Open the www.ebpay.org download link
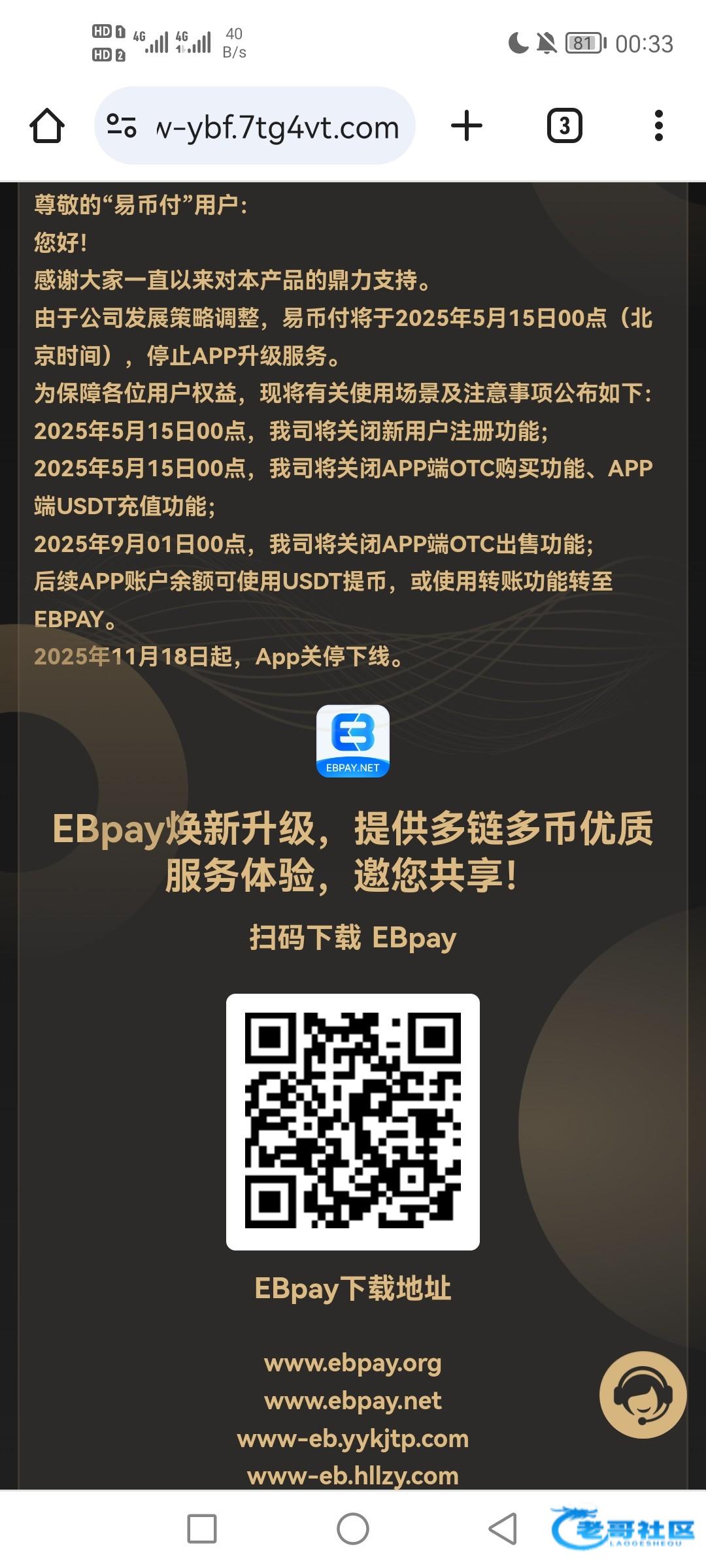The height and width of the screenshot is (1568, 706). click(x=353, y=1364)
